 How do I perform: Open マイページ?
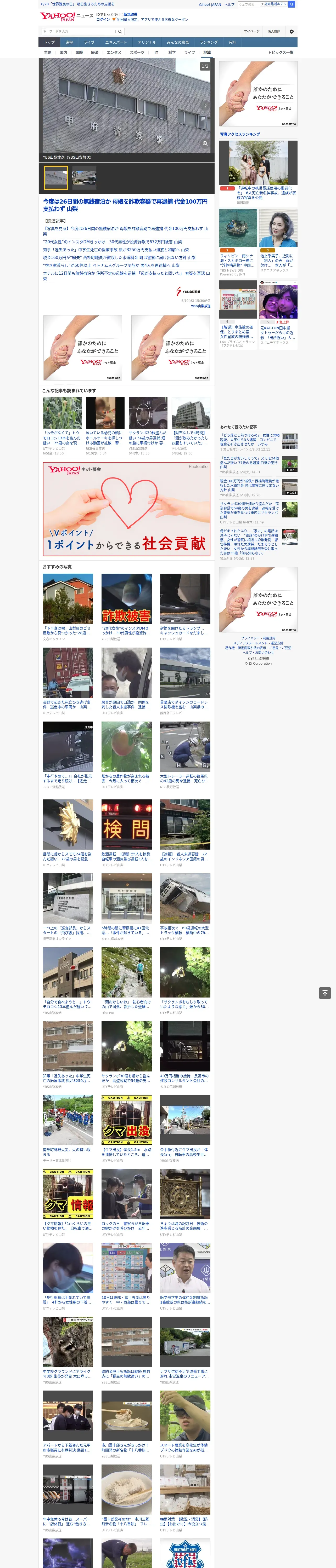point(251,31)
